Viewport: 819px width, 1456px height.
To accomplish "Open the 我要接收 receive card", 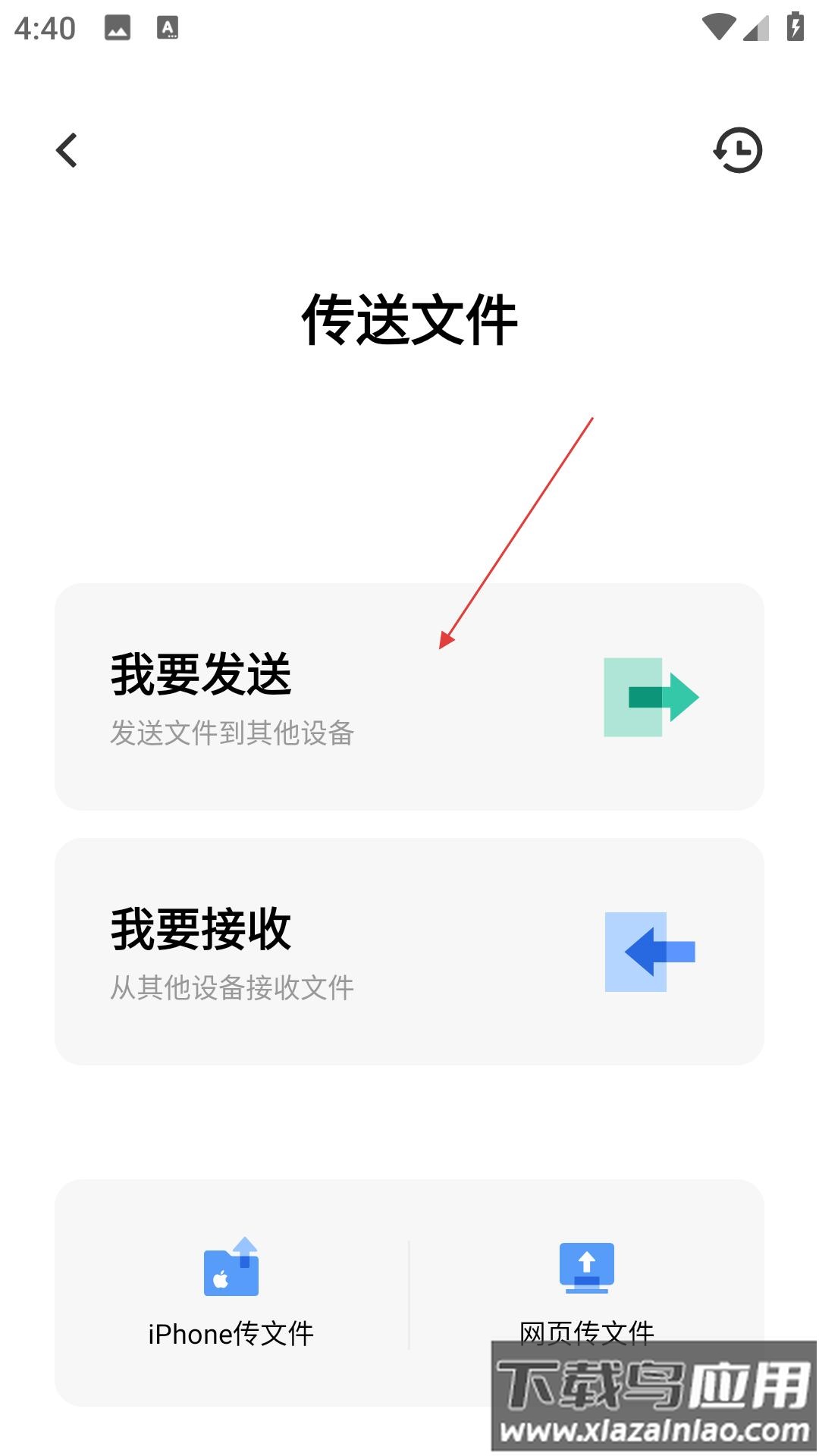I will coord(409,951).
